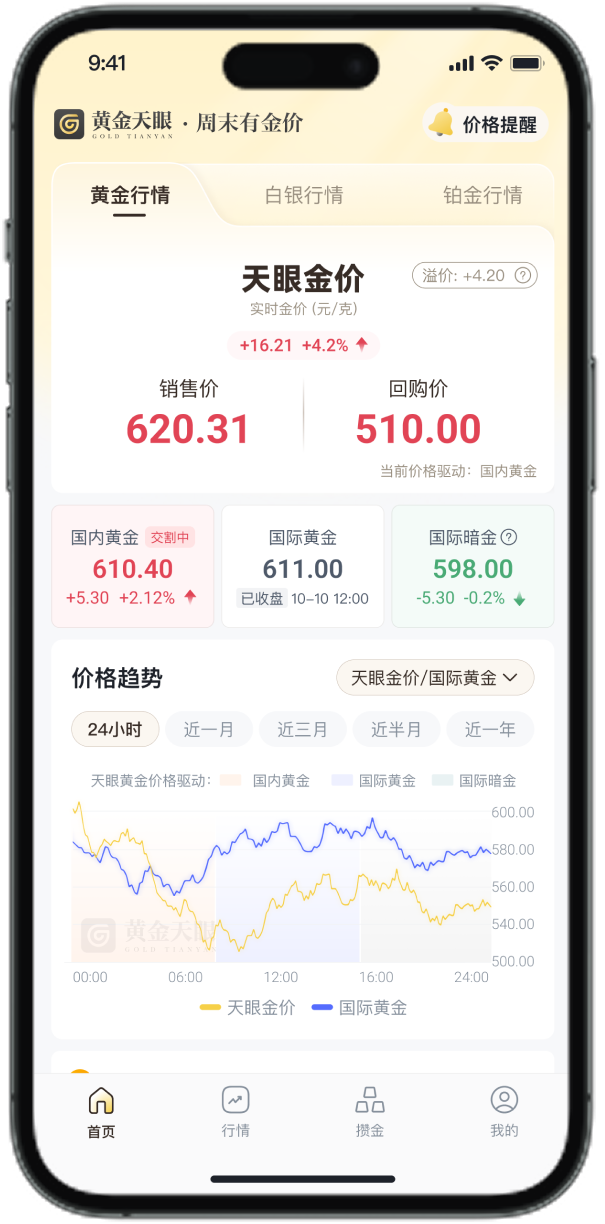
Task: Switch to the 攒金 tab
Action: pyautogui.click(x=370, y=1112)
